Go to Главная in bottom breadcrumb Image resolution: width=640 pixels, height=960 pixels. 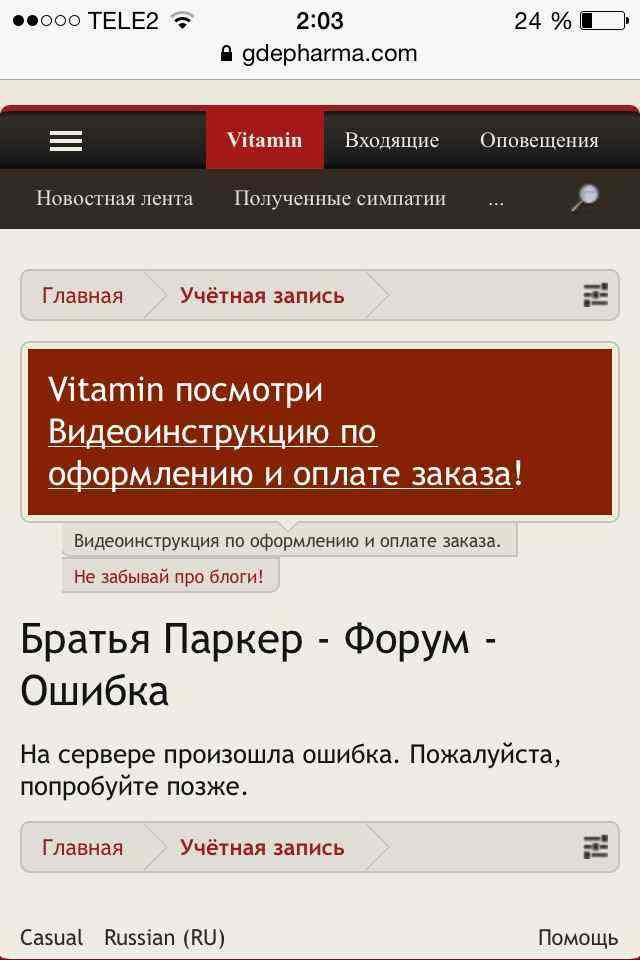[x=82, y=847]
